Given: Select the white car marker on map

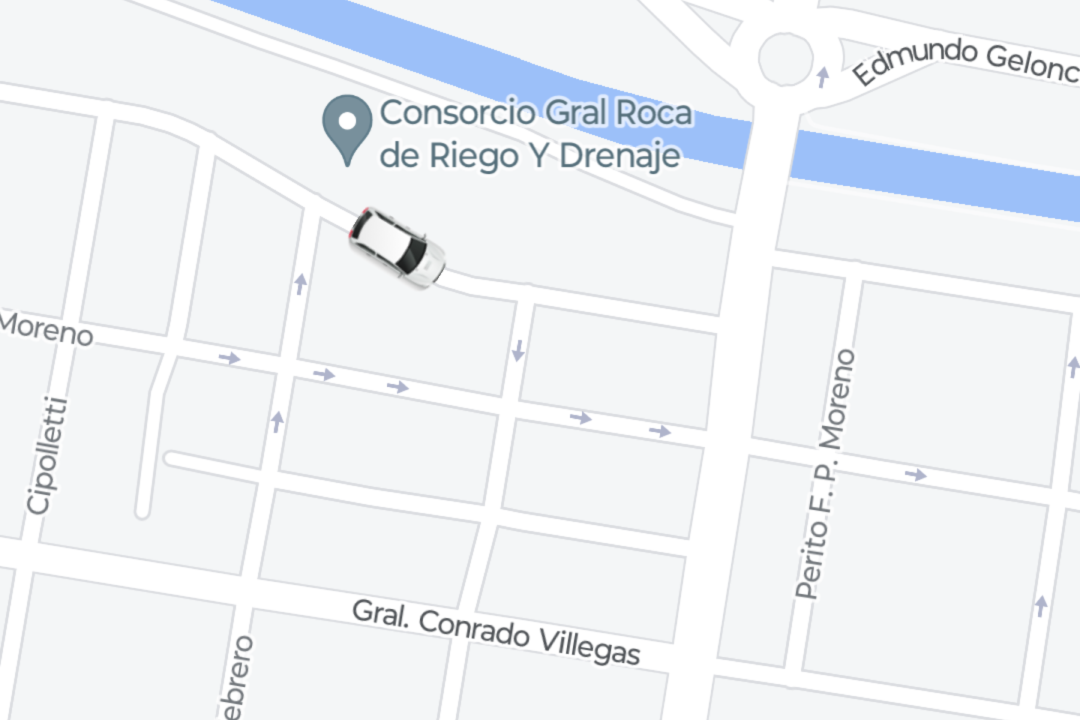Looking at the screenshot, I should click(x=397, y=247).
